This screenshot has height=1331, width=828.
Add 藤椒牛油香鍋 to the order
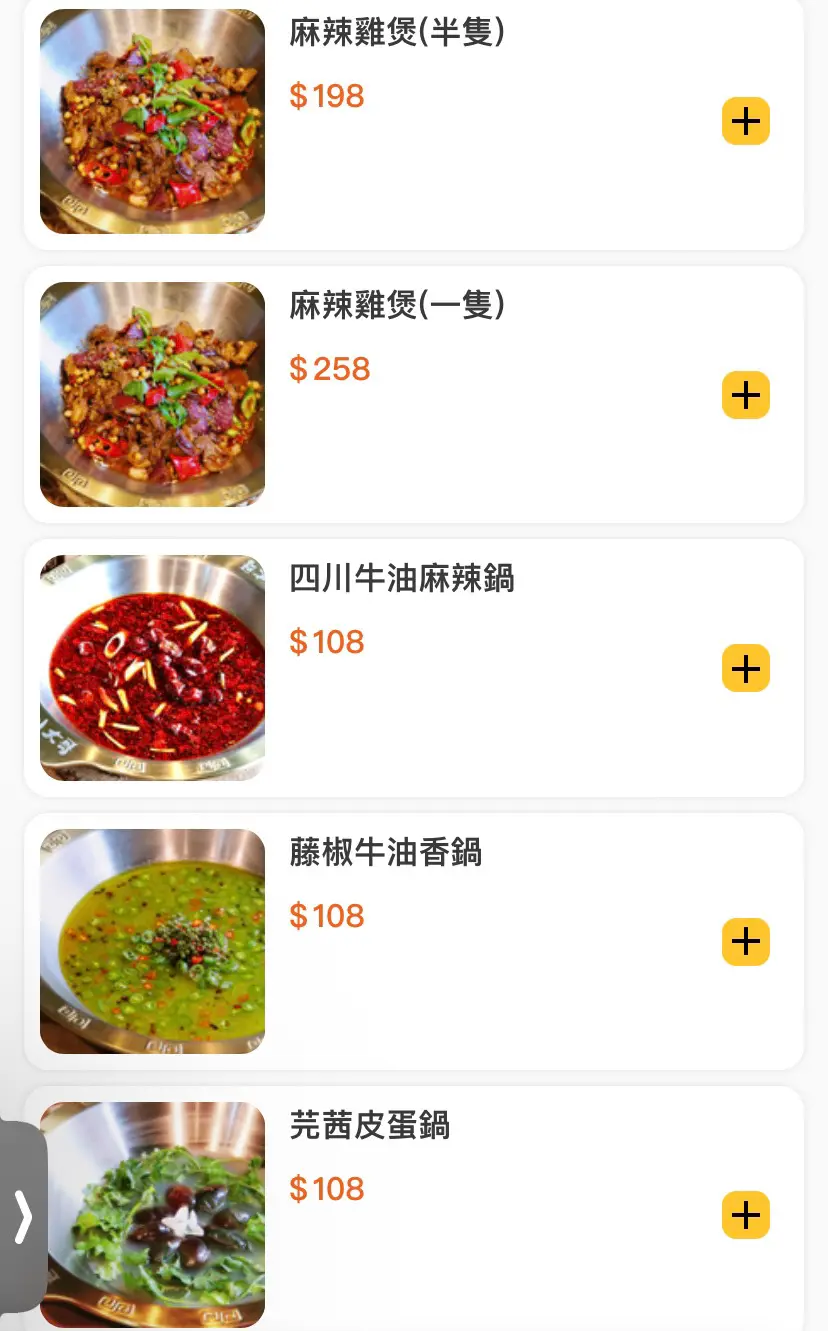pos(746,942)
